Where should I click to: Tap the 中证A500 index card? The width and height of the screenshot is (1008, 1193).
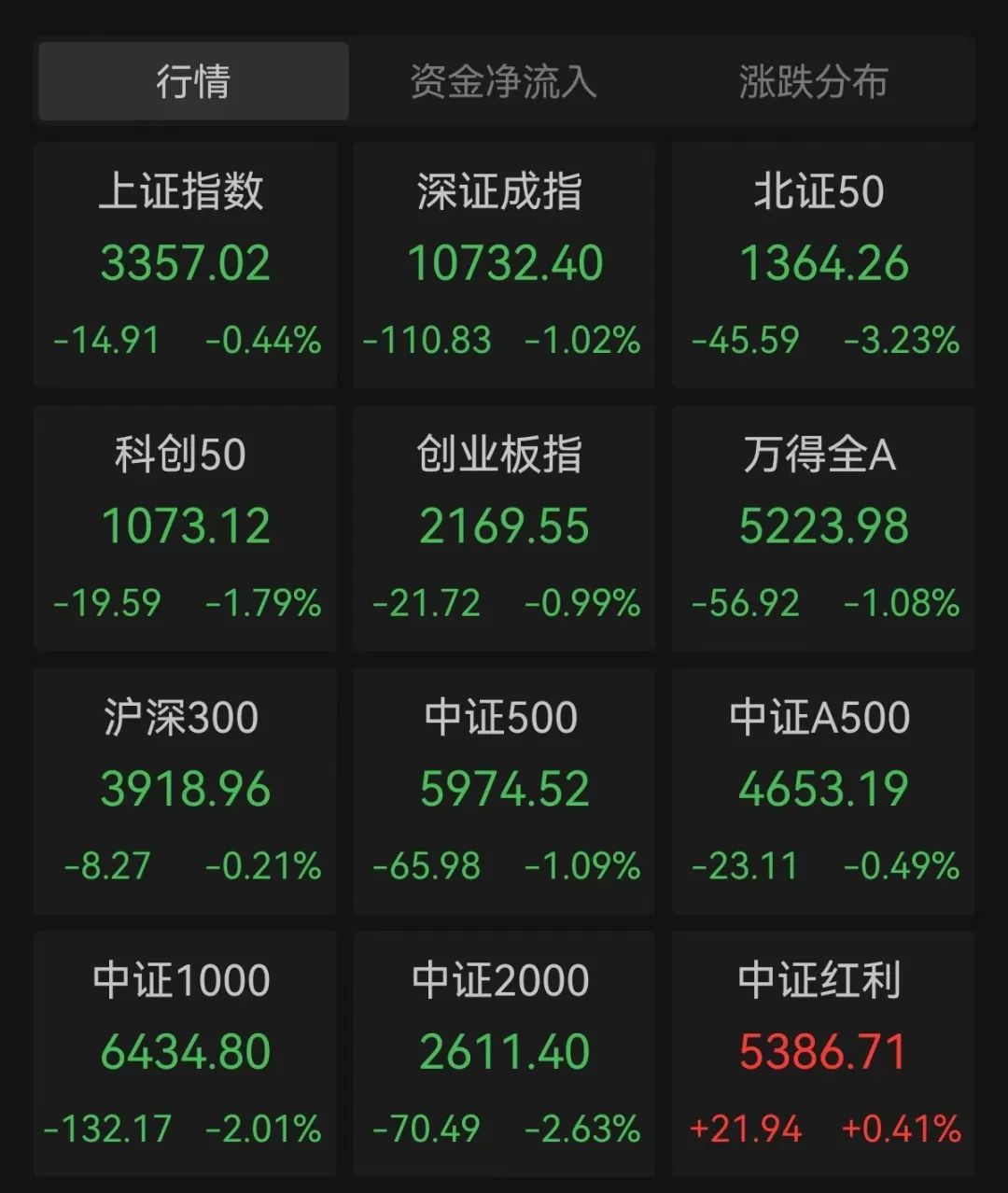pyautogui.click(x=823, y=791)
